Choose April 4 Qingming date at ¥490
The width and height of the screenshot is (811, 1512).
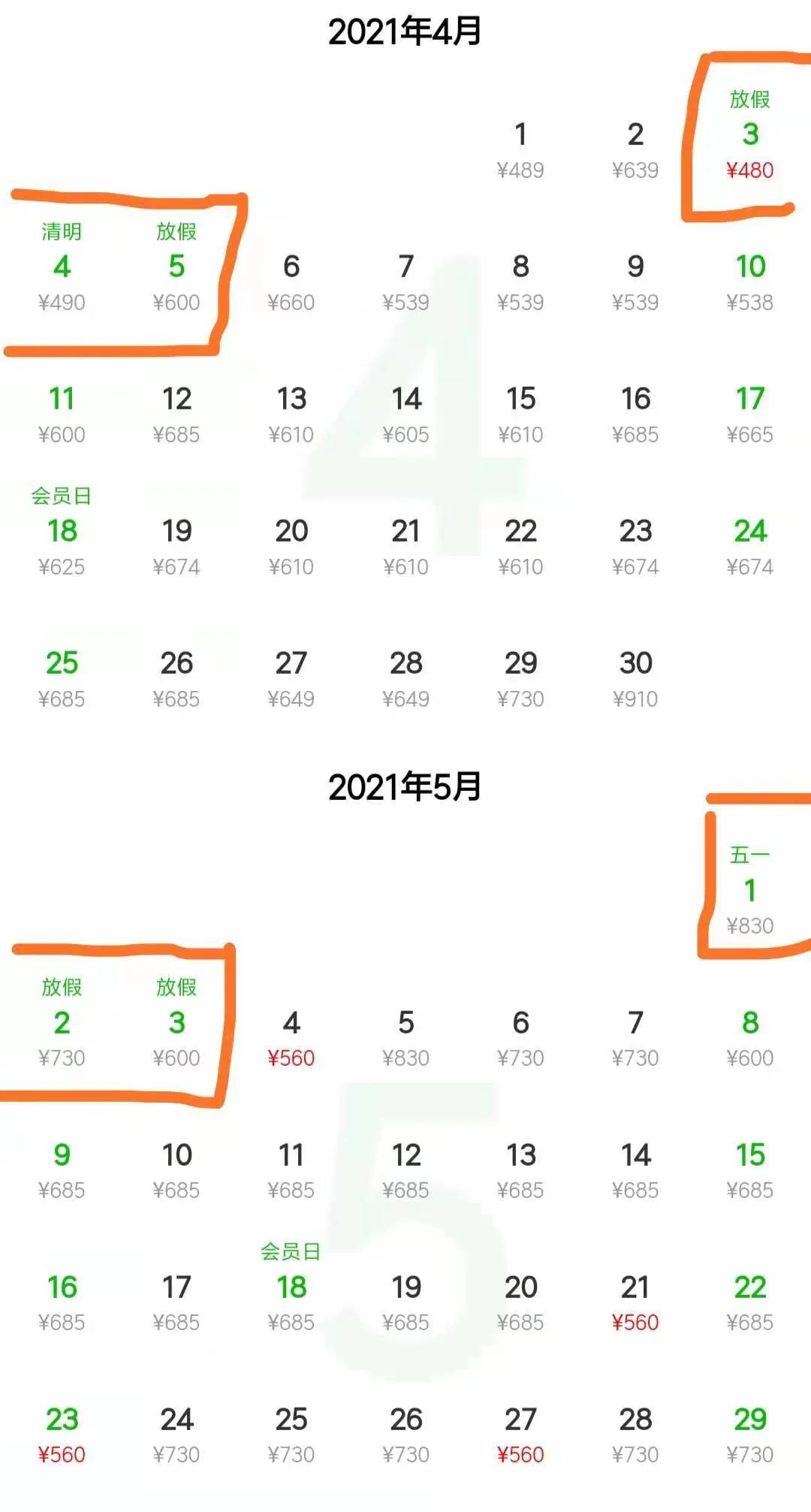coord(62,267)
